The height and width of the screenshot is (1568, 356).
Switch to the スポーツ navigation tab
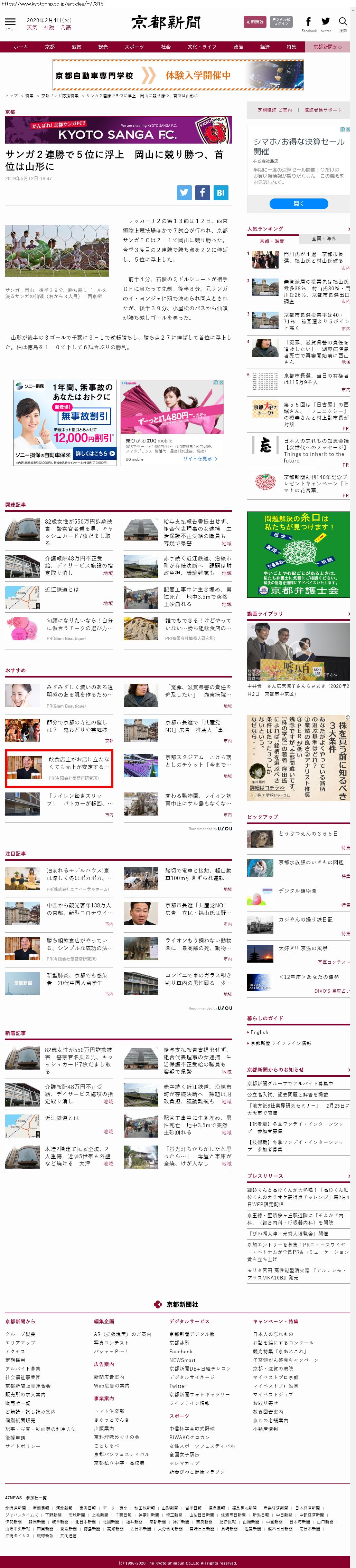pyautogui.click(x=134, y=47)
